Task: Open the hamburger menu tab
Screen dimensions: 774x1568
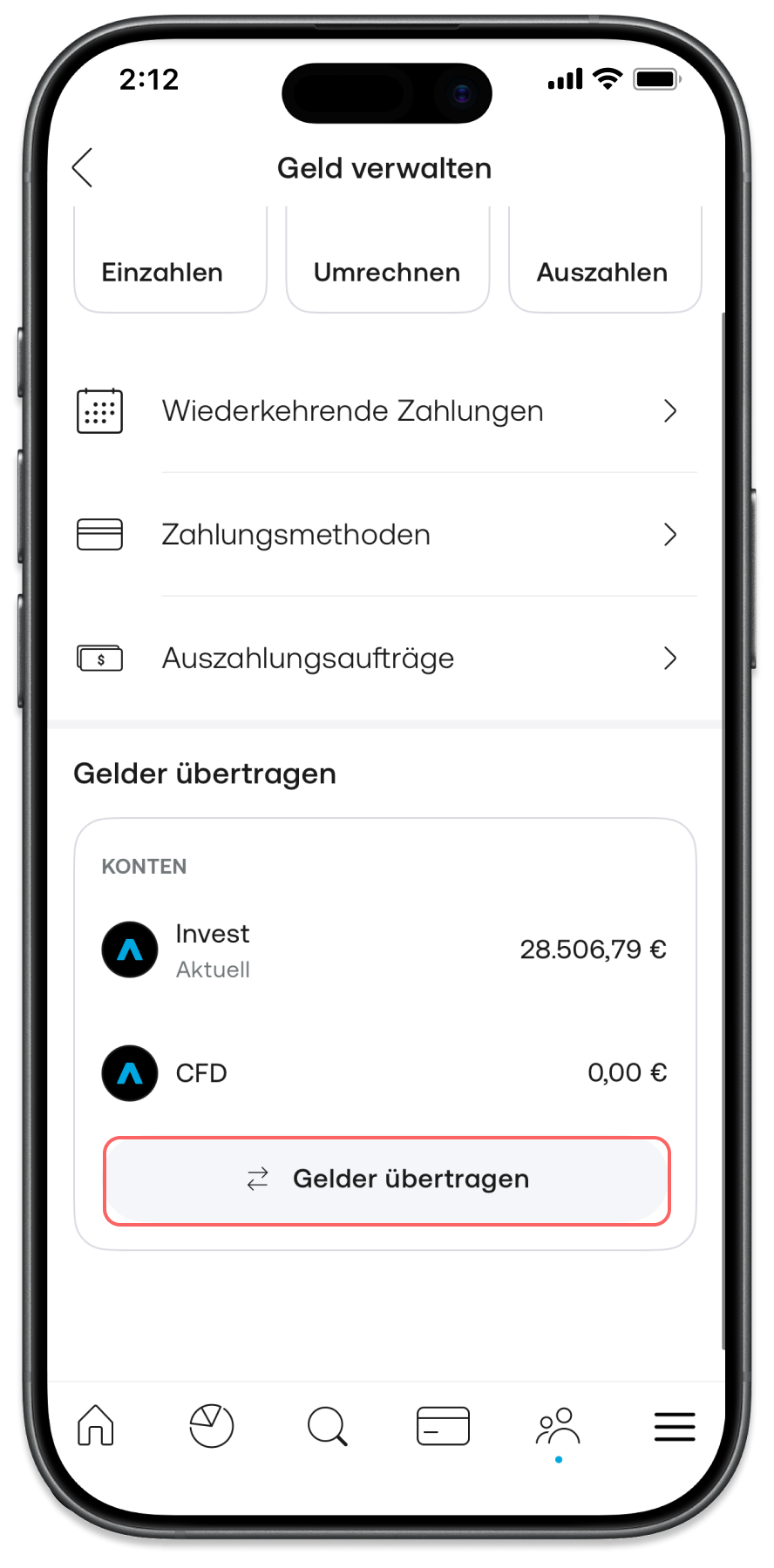Action: coord(675,1427)
